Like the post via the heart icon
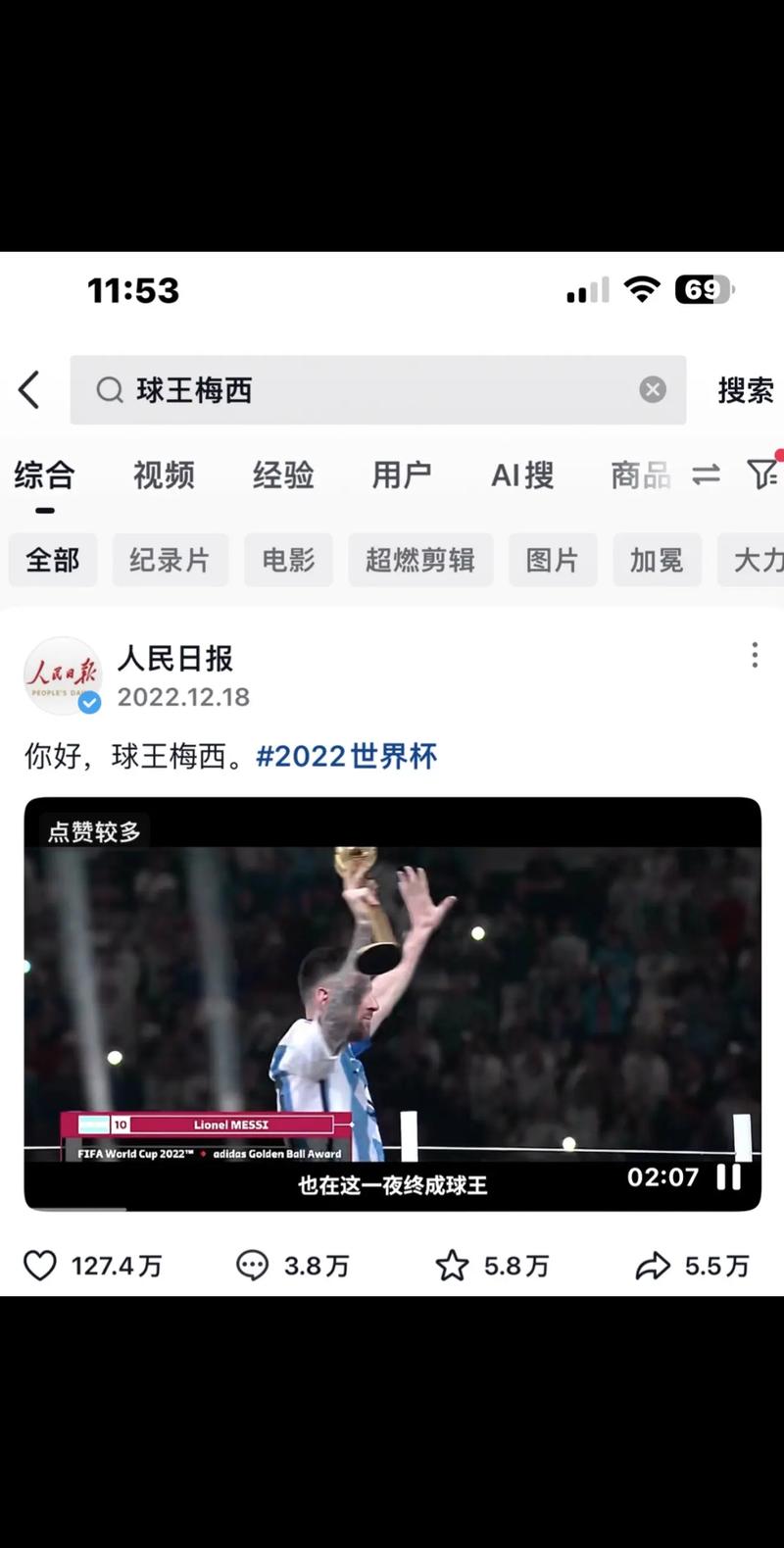Screen dimensions: 784x1548 click(40, 1266)
